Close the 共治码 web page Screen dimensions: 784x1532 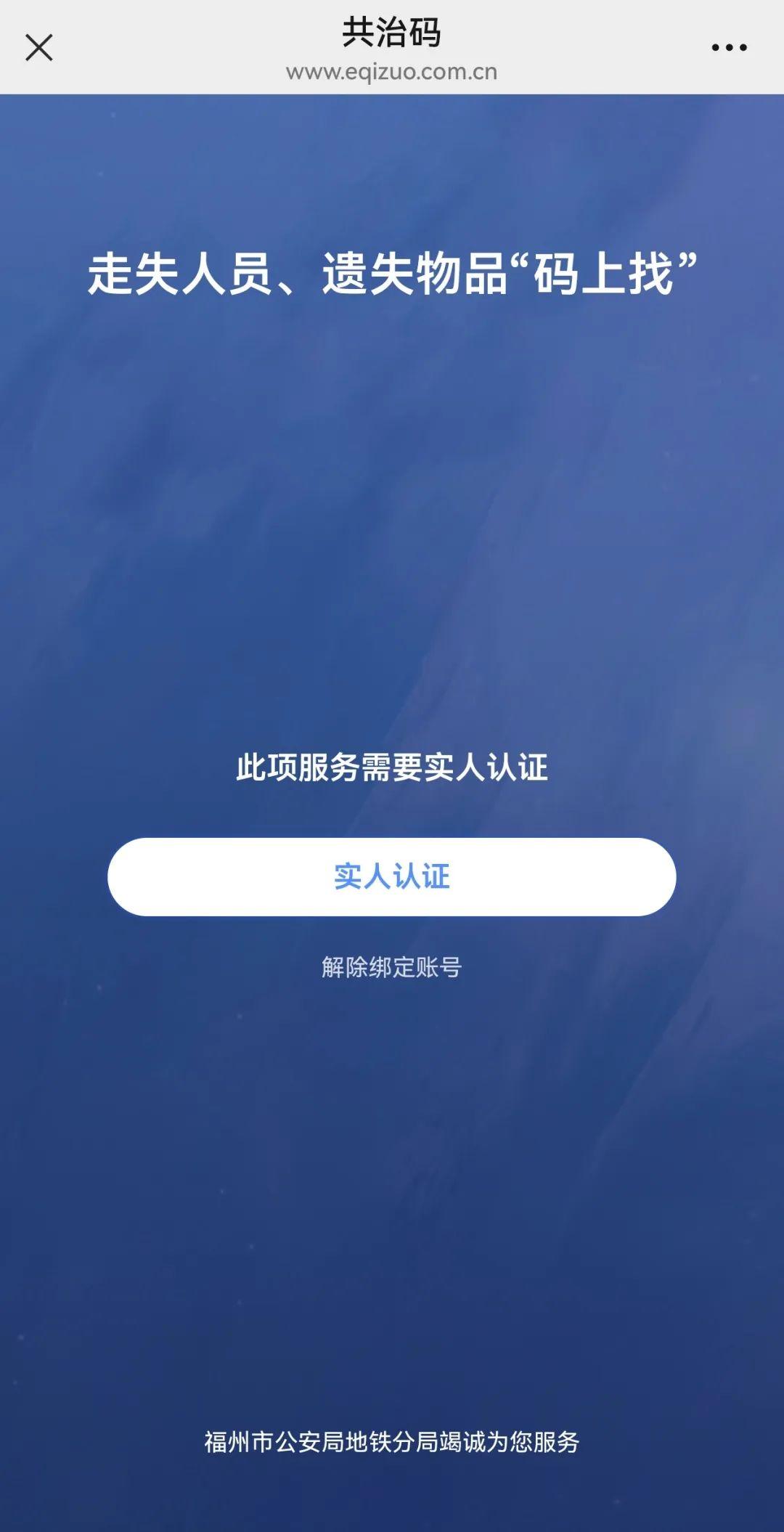[39, 48]
